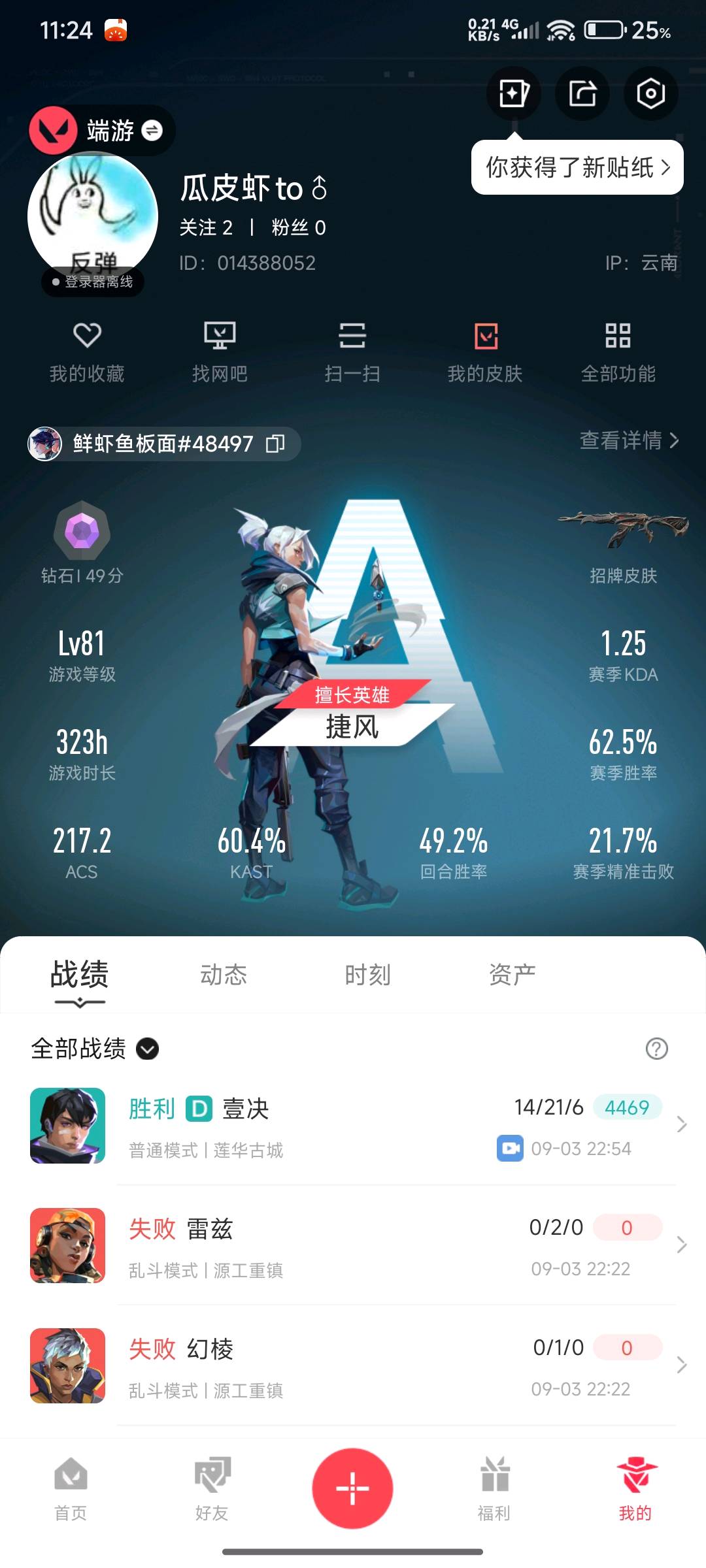The image size is (706, 1568).
Task: Open the sticker icon in top bar
Action: coord(514,93)
